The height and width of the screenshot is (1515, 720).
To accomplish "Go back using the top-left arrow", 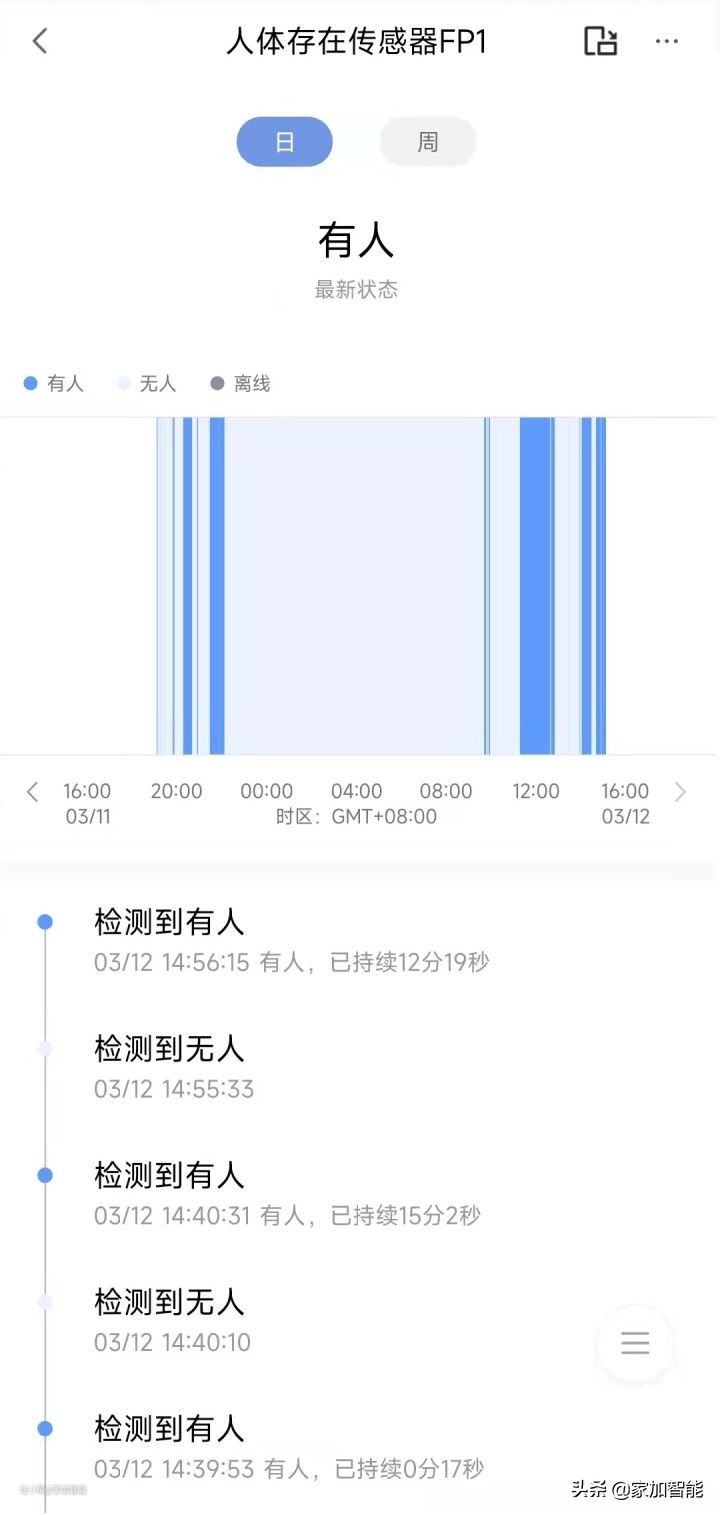I will (x=40, y=41).
